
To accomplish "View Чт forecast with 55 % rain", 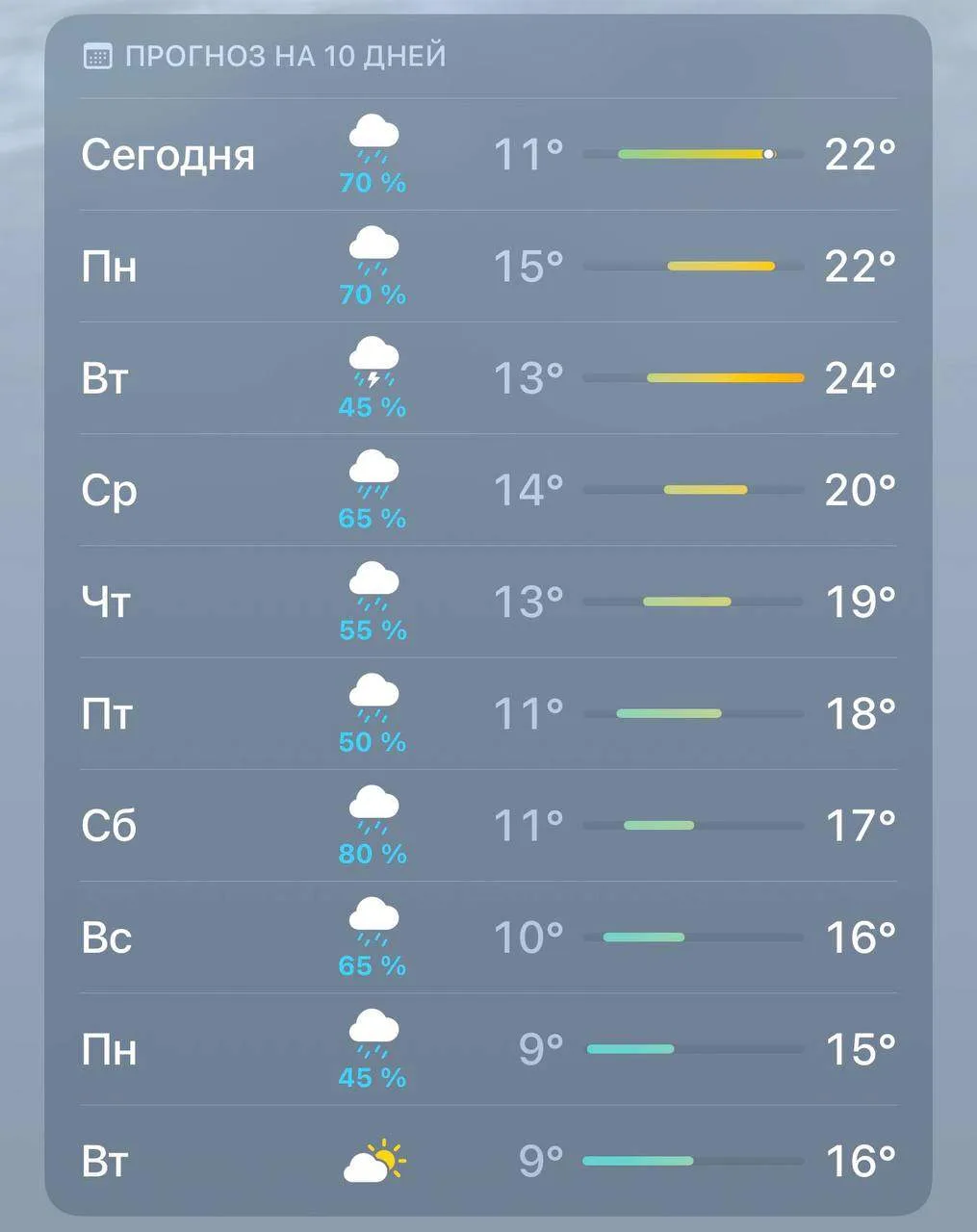I will point(488,602).
